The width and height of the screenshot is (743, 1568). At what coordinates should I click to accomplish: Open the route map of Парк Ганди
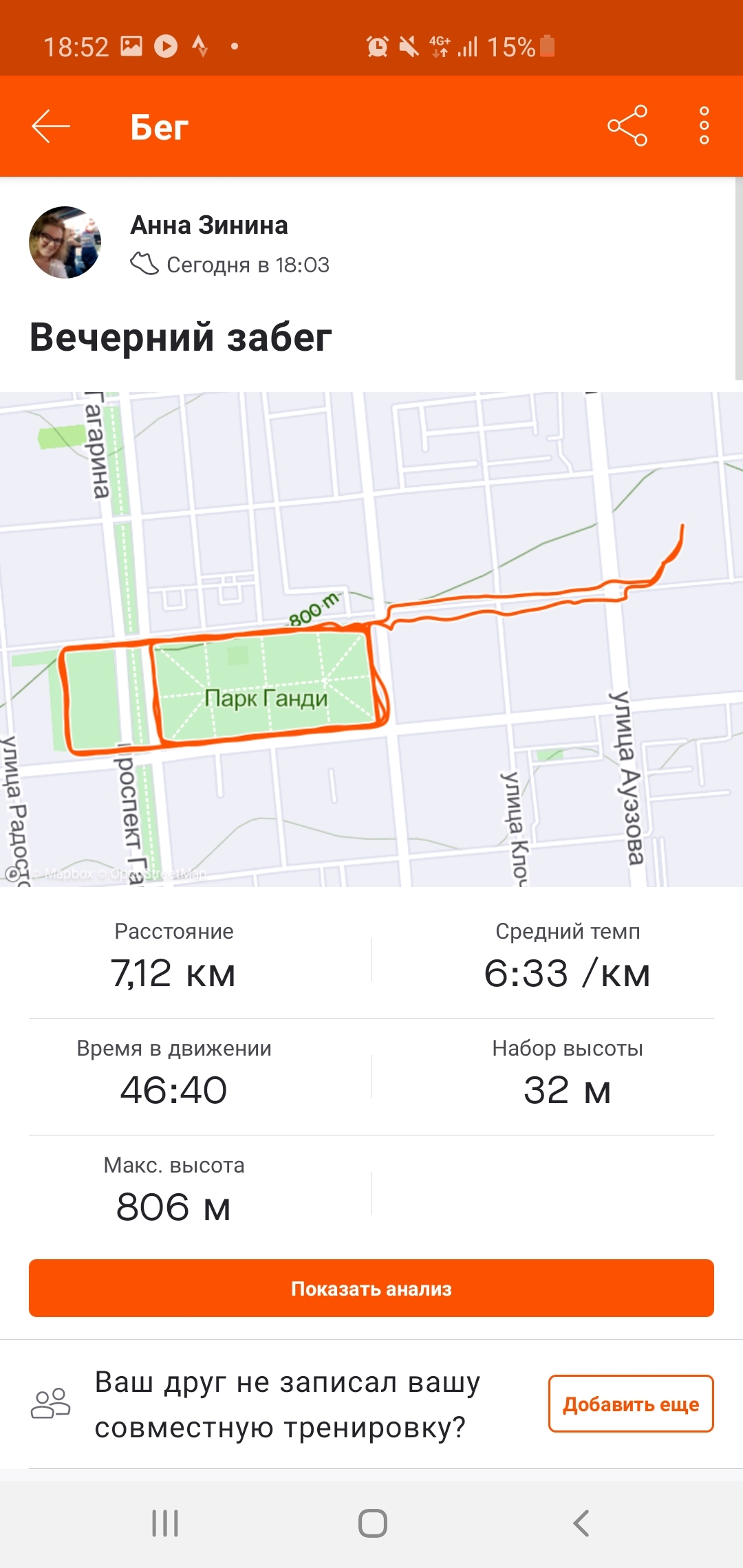[371, 639]
